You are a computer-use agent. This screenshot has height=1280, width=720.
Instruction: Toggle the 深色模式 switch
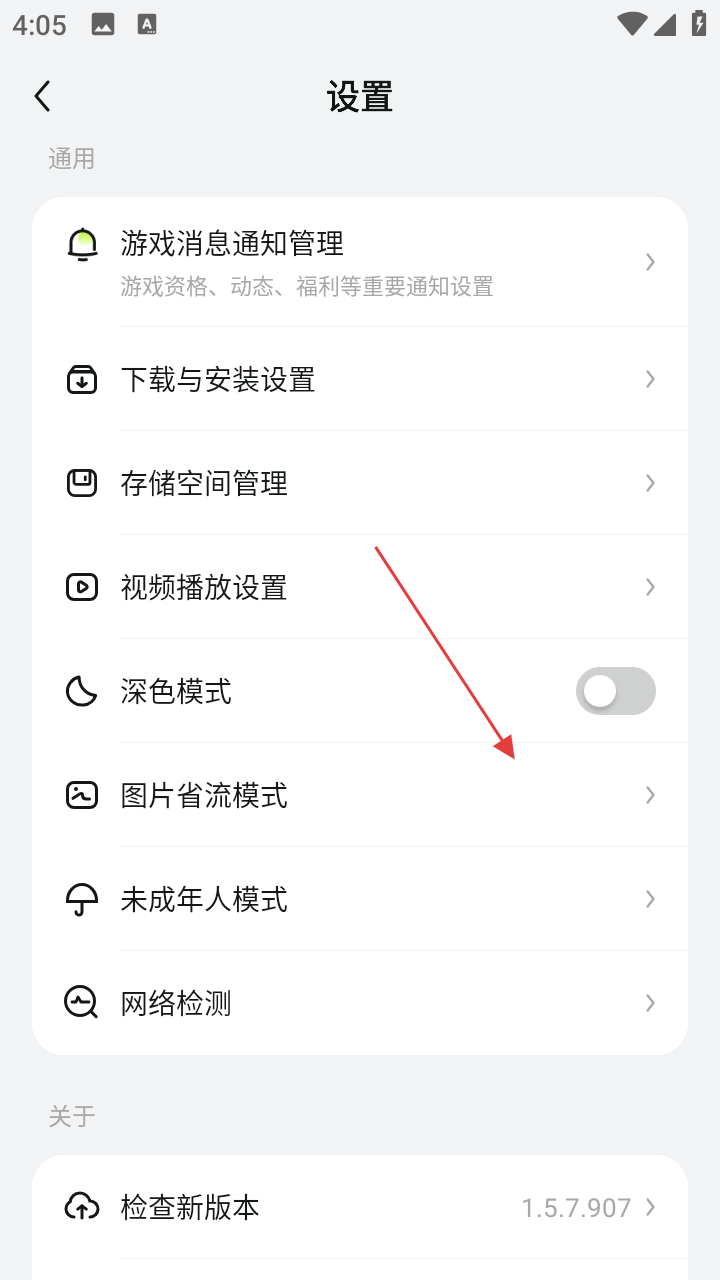(x=615, y=691)
